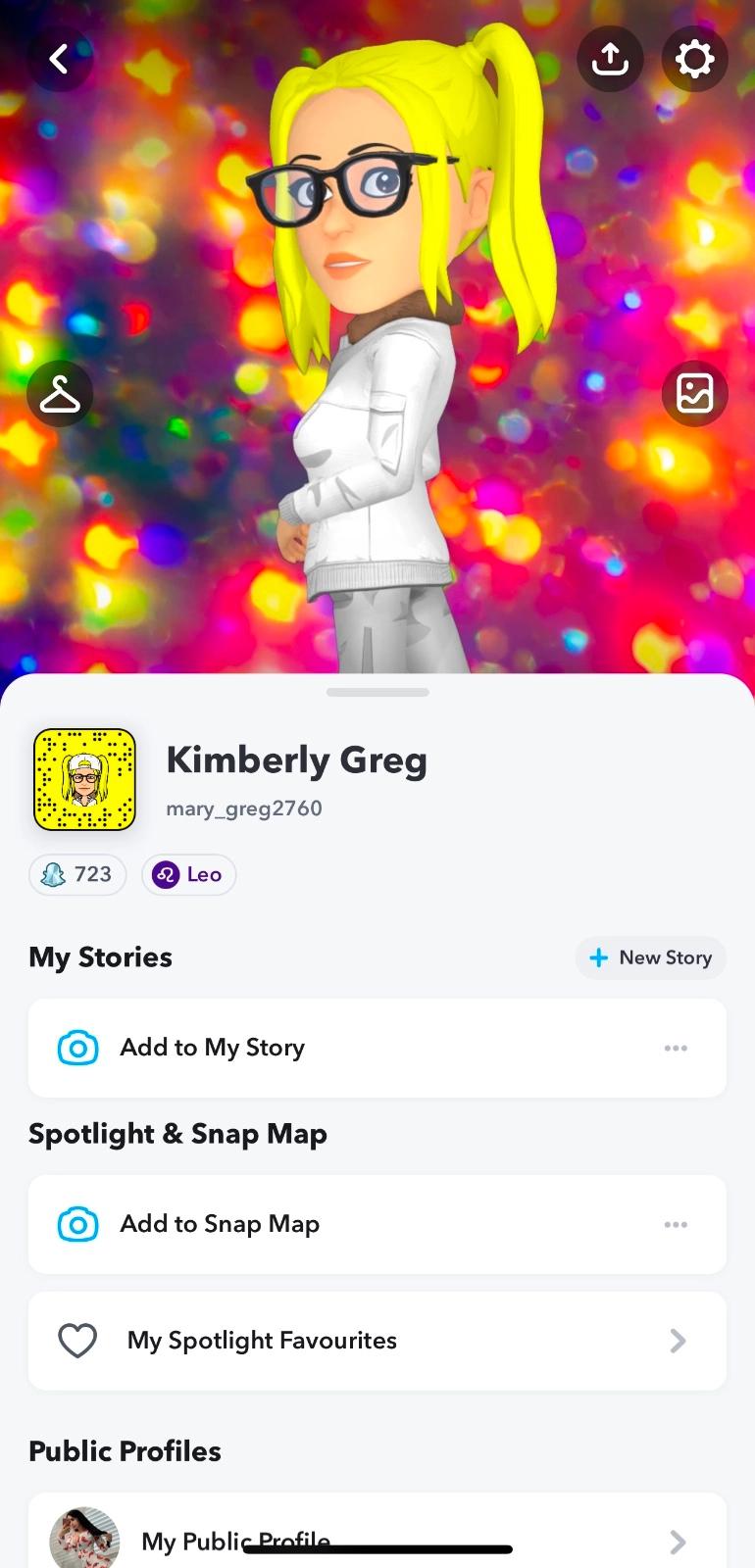The image size is (755, 1568).
Task: Create a New Story
Action: coord(650,957)
